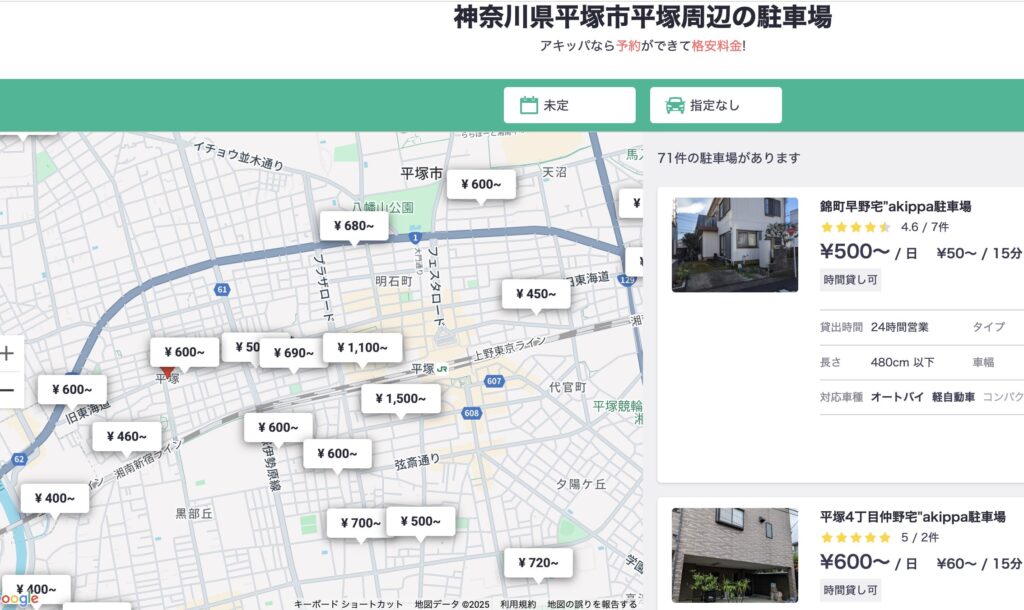
Task: Select the ¥720~ parking marker
Action: 538,563
